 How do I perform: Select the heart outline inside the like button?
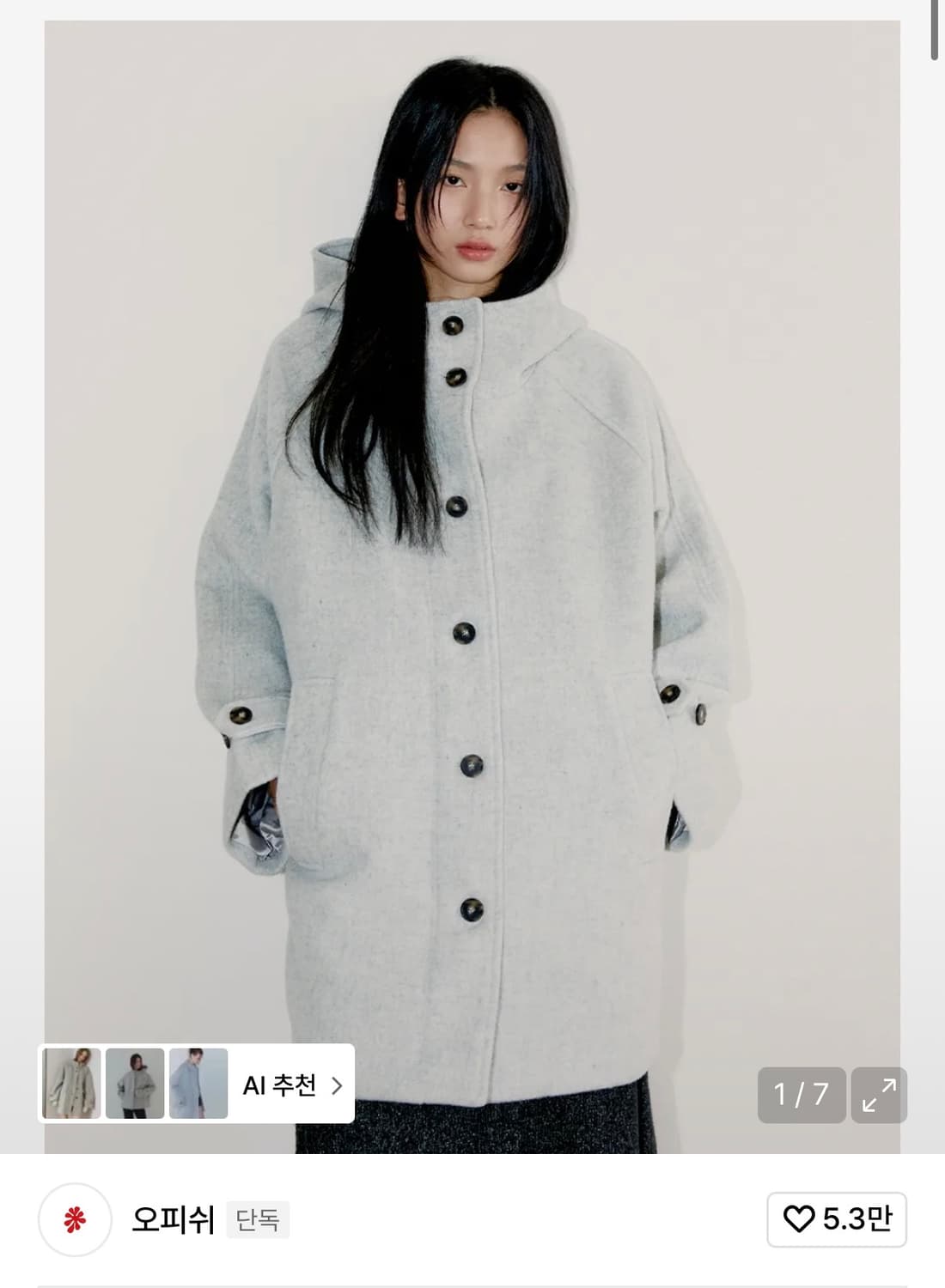pos(799,1218)
